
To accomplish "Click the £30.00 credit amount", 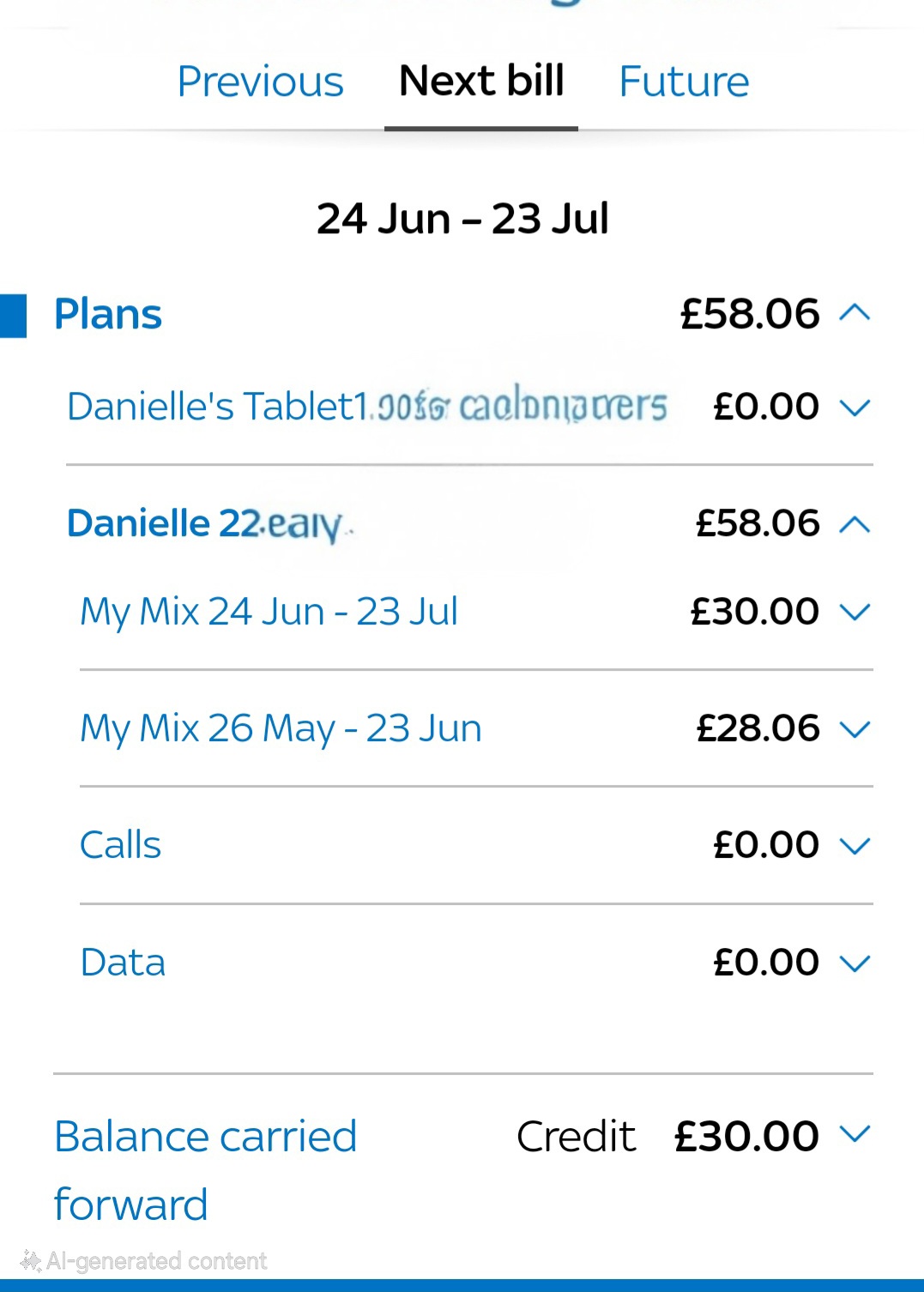I will 744,1134.
